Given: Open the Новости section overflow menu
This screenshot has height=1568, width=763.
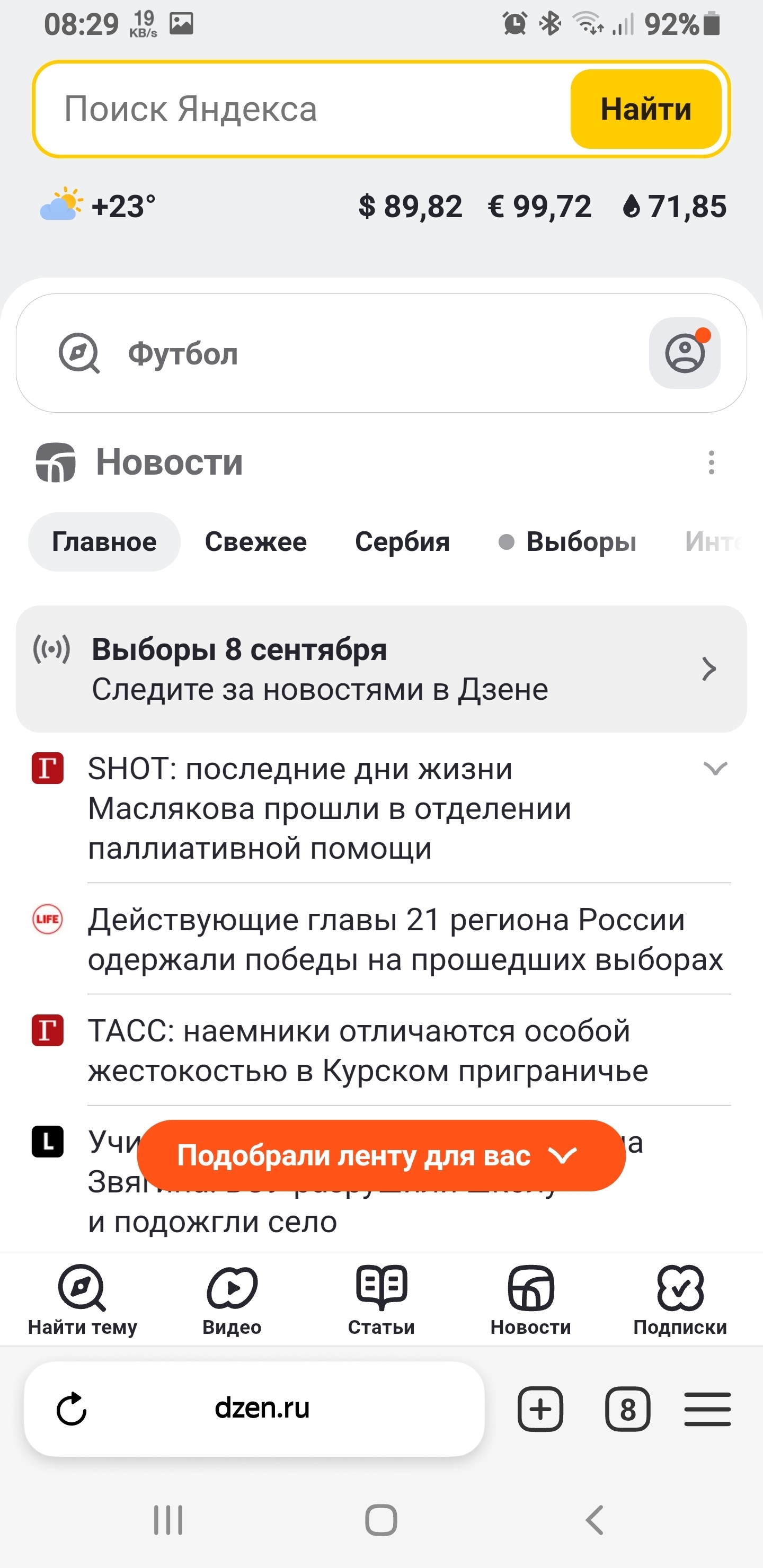Looking at the screenshot, I should 711,462.
